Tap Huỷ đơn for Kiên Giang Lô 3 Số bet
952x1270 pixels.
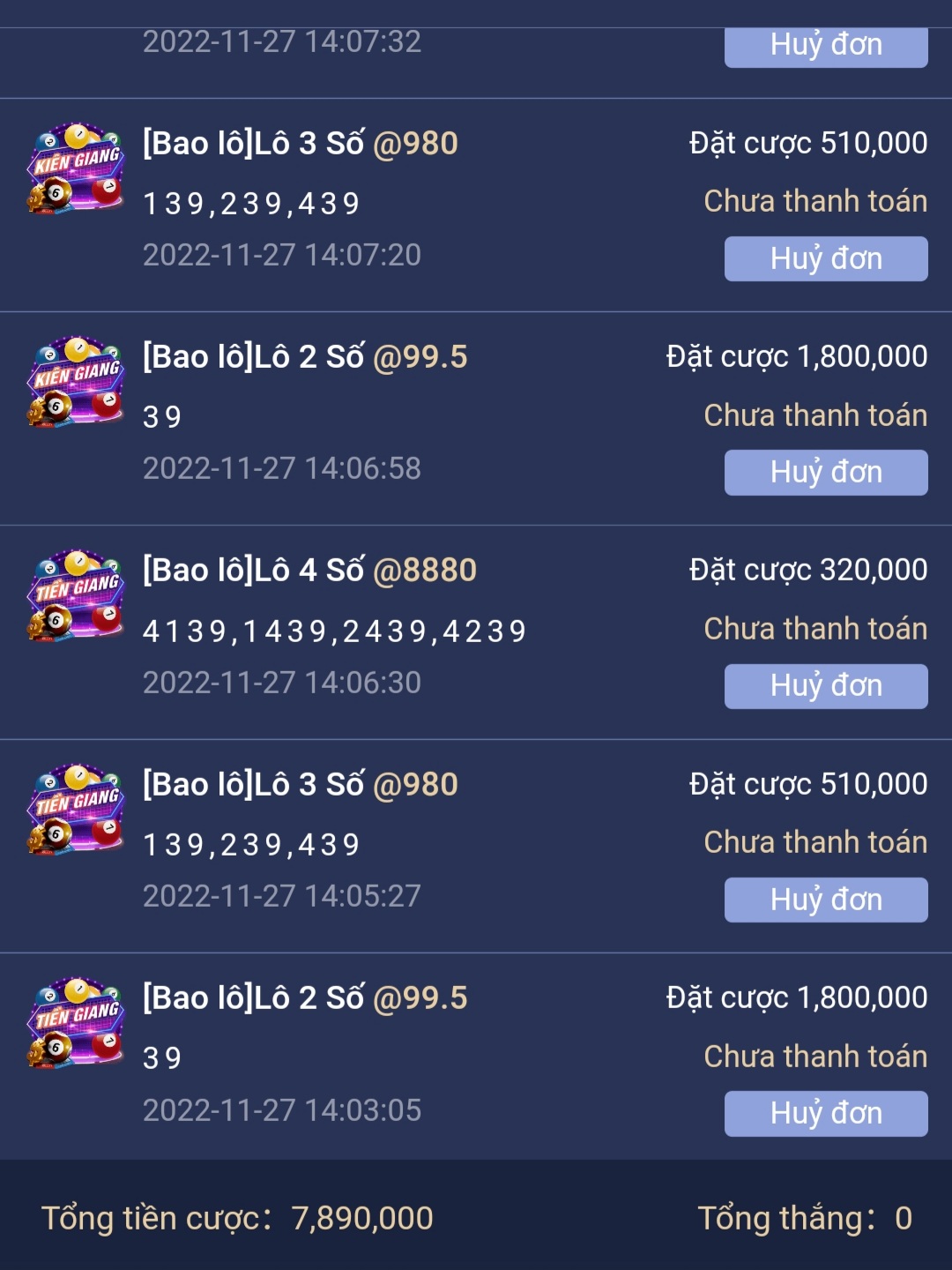(826, 258)
